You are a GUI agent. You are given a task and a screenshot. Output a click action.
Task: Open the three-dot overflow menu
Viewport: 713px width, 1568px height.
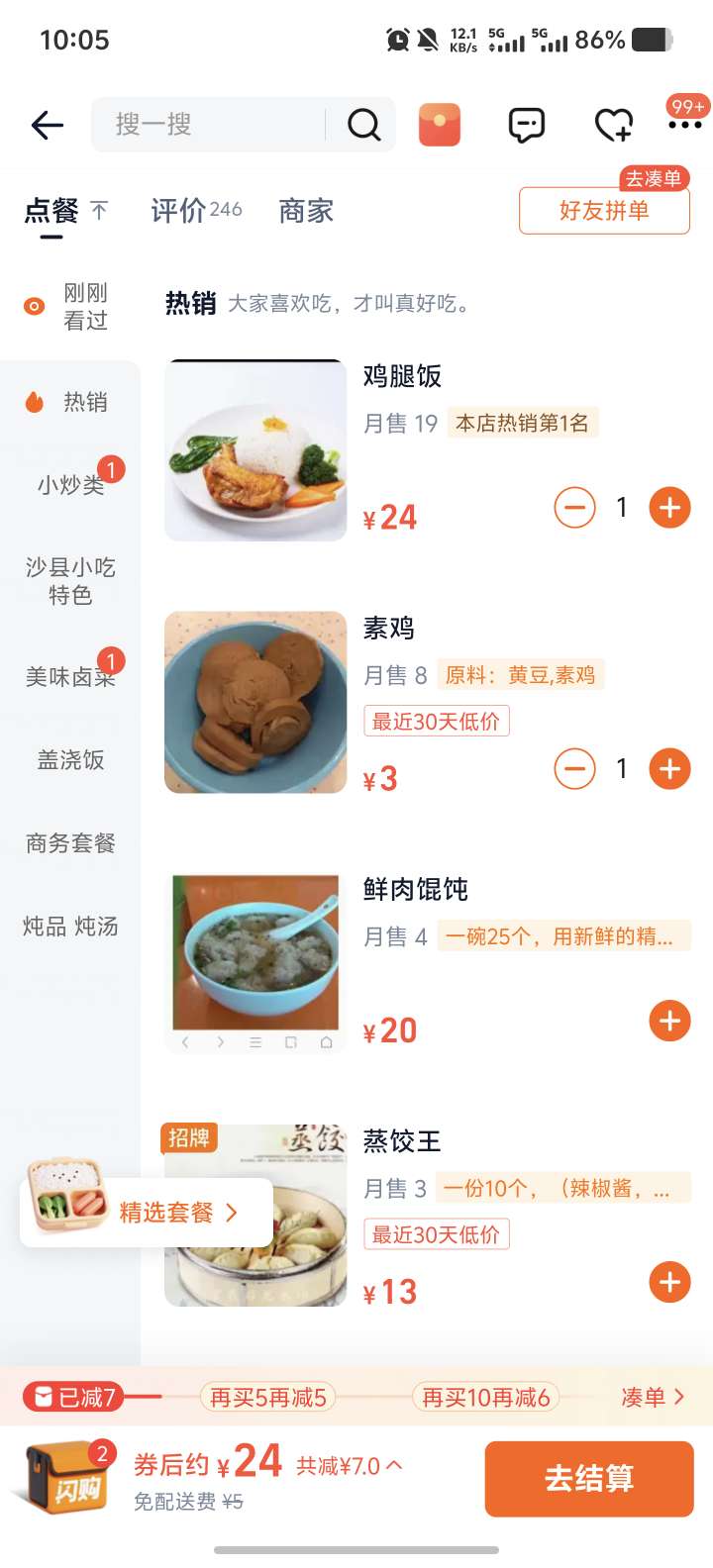point(684,125)
